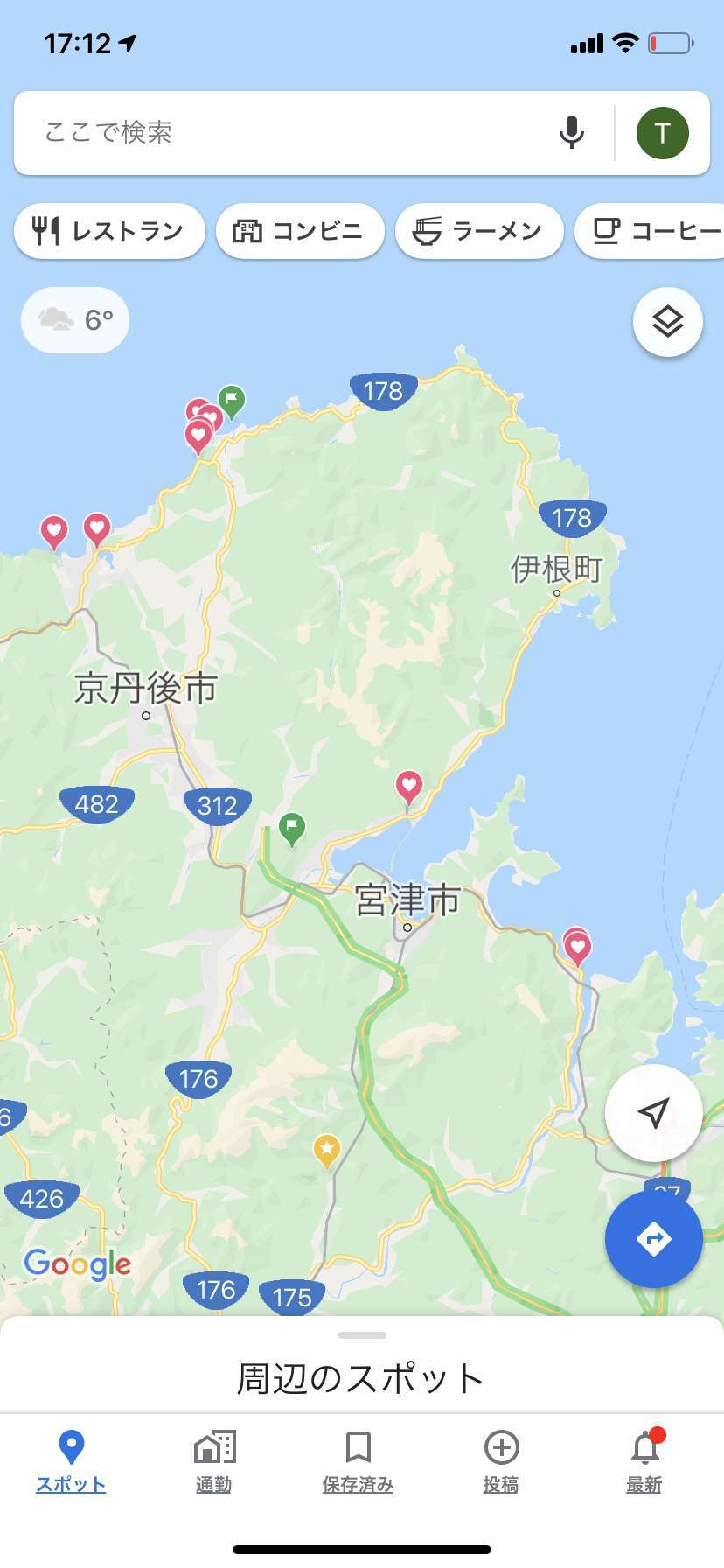Switch to the 通勤 tab
The width and height of the screenshot is (724, 1568).
pyautogui.click(x=214, y=1461)
